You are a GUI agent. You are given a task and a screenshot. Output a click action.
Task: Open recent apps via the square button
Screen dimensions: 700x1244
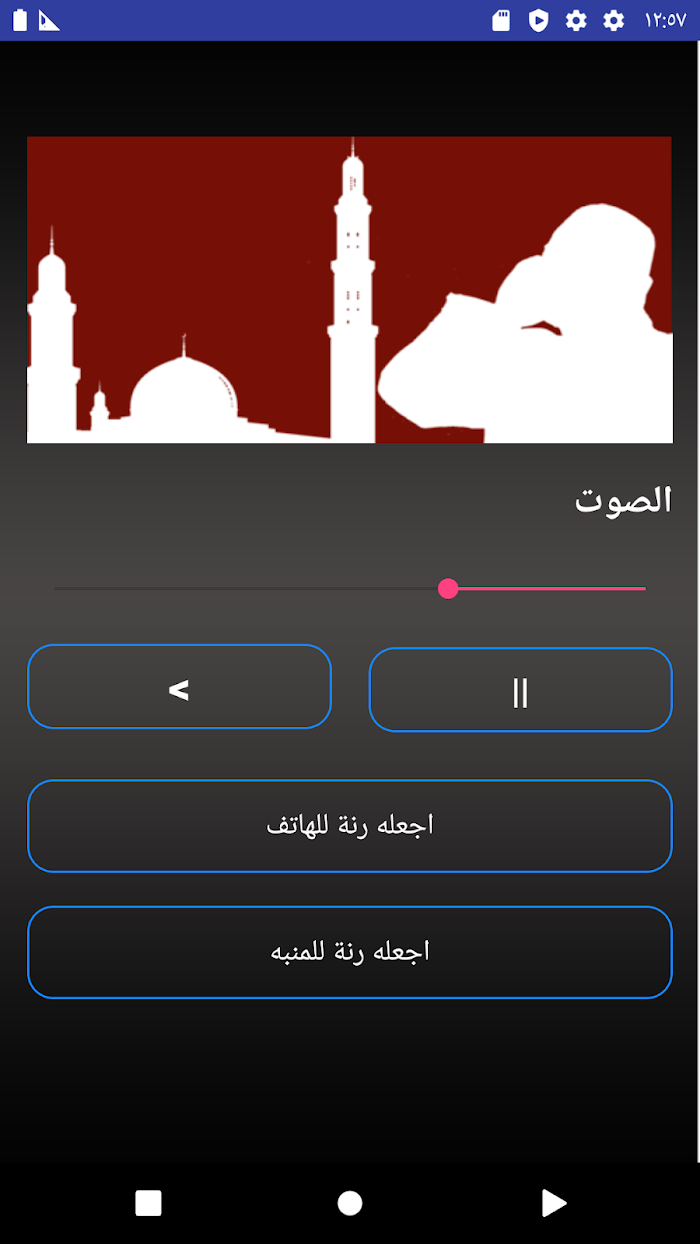click(148, 1203)
